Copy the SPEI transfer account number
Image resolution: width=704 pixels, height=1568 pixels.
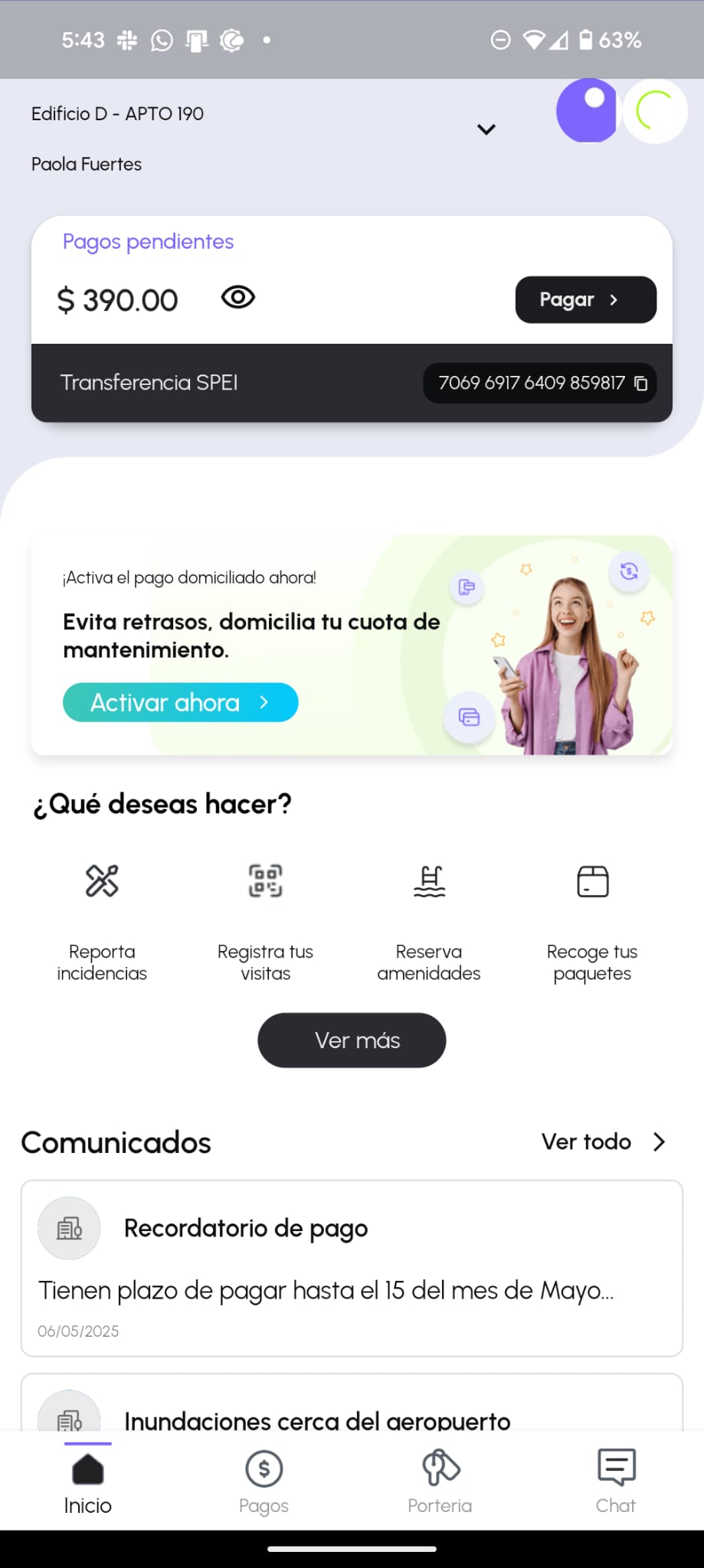pyautogui.click(x=641, y=383)
